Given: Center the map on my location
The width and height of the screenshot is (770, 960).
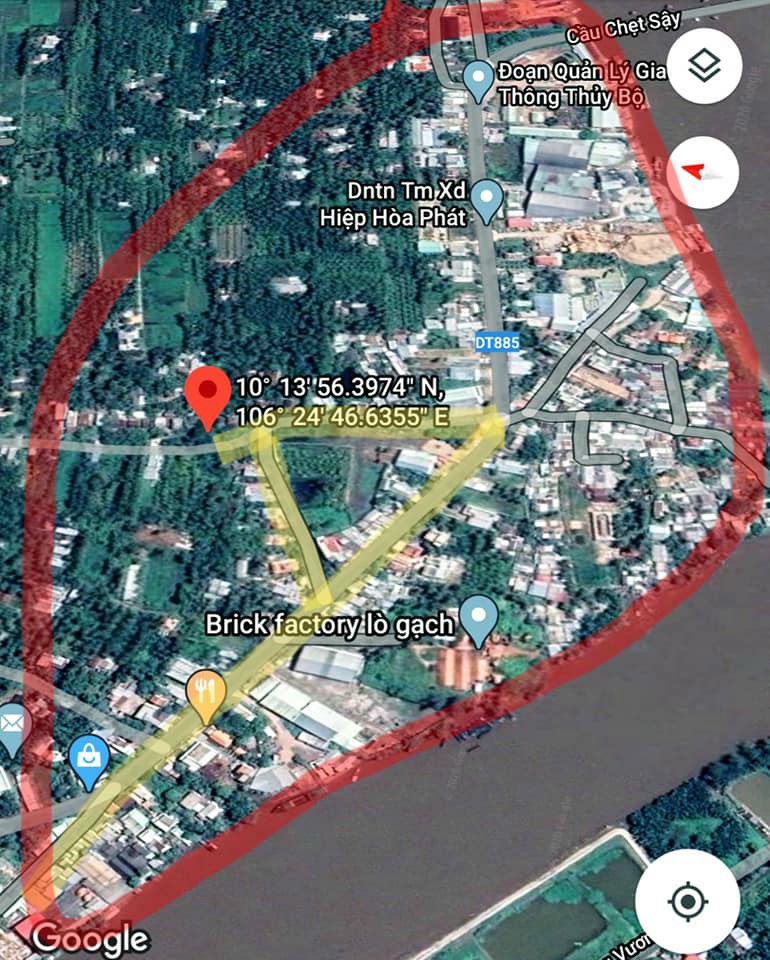Looking at the screenshot, I should [687, 901].
